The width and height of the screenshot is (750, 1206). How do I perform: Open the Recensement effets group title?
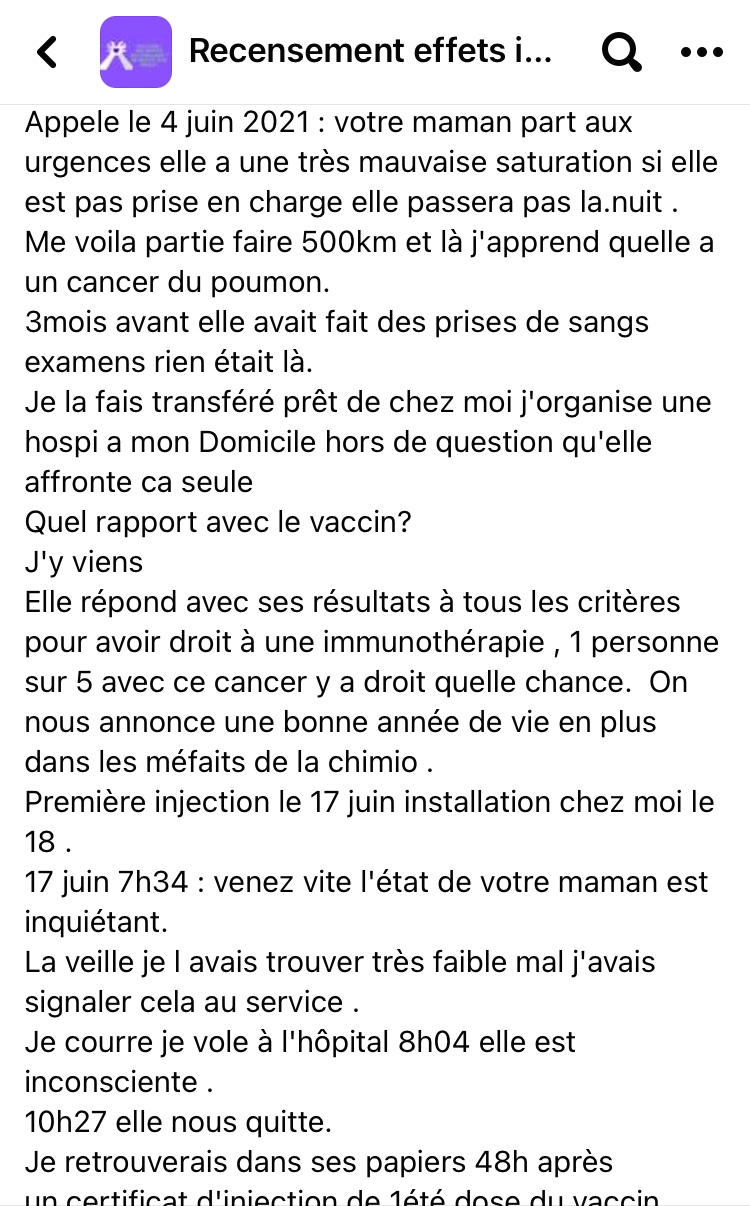pos(370,52)
